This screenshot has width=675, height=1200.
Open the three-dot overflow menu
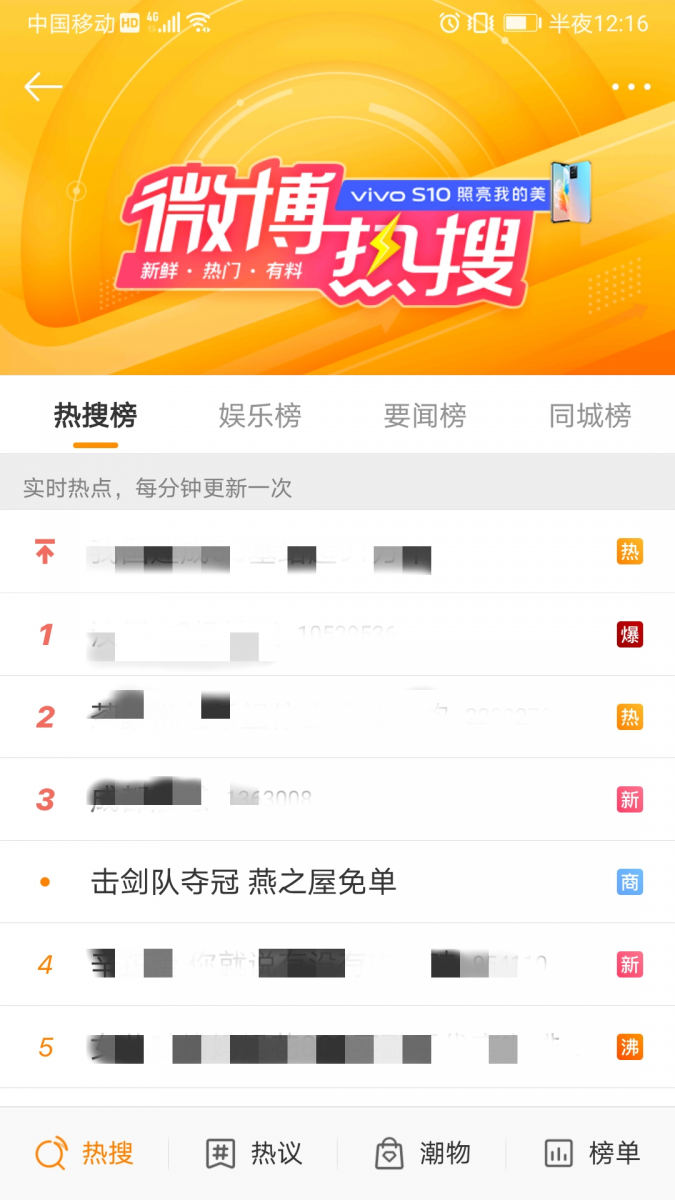tap(631, 87)
